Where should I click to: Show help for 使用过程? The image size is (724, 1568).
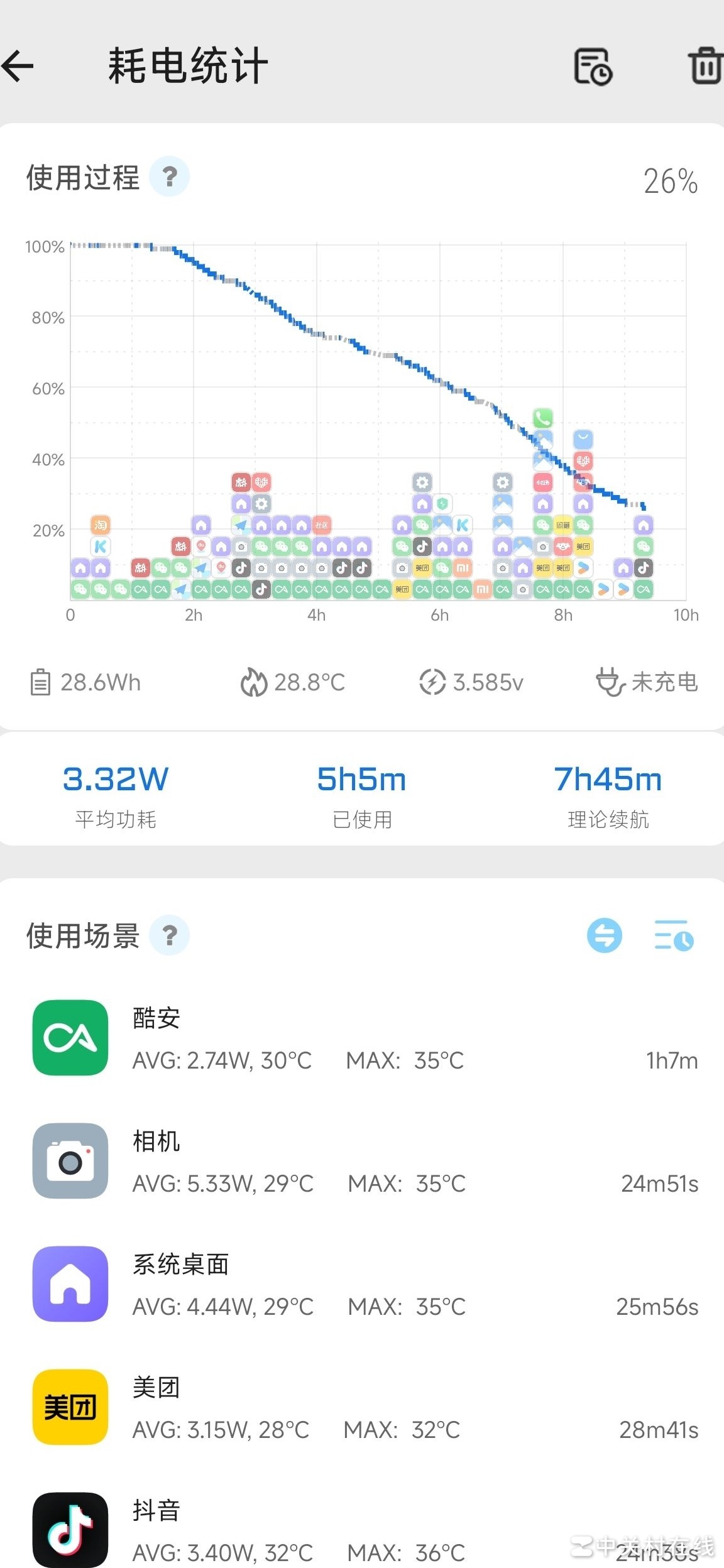pos(169,177)
